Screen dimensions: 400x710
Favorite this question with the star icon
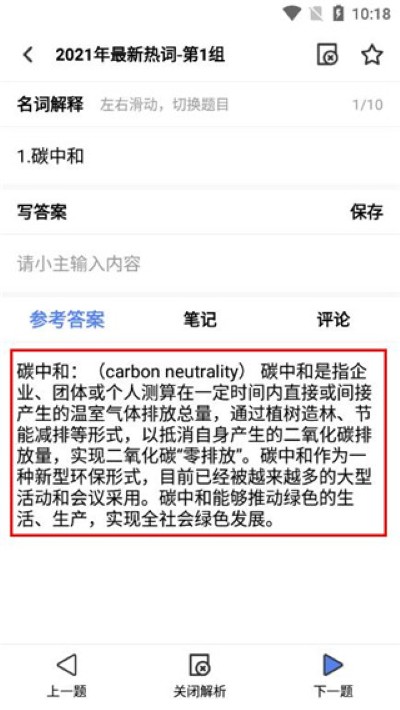372,55
